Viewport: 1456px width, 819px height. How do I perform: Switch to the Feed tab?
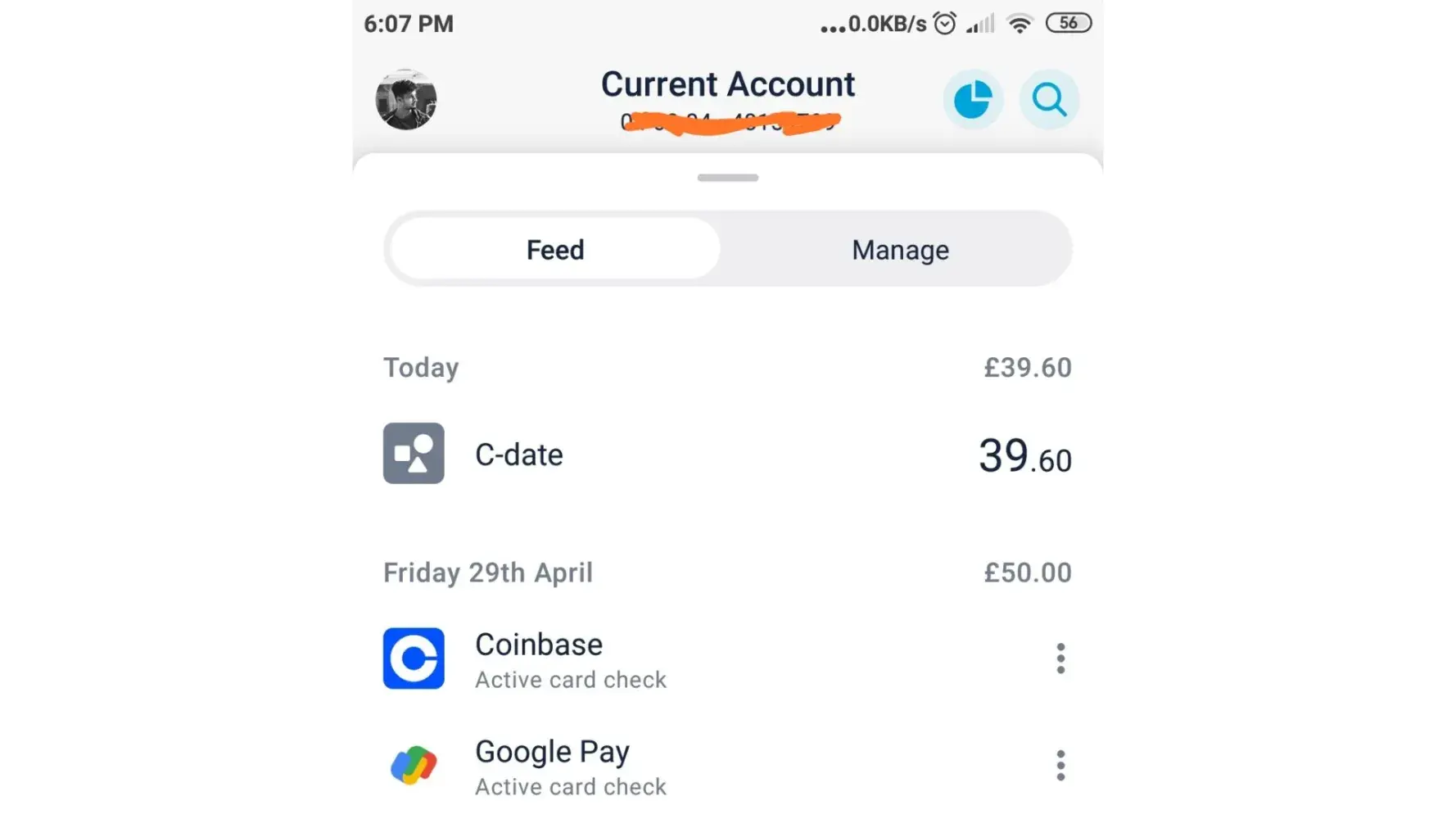555,249
